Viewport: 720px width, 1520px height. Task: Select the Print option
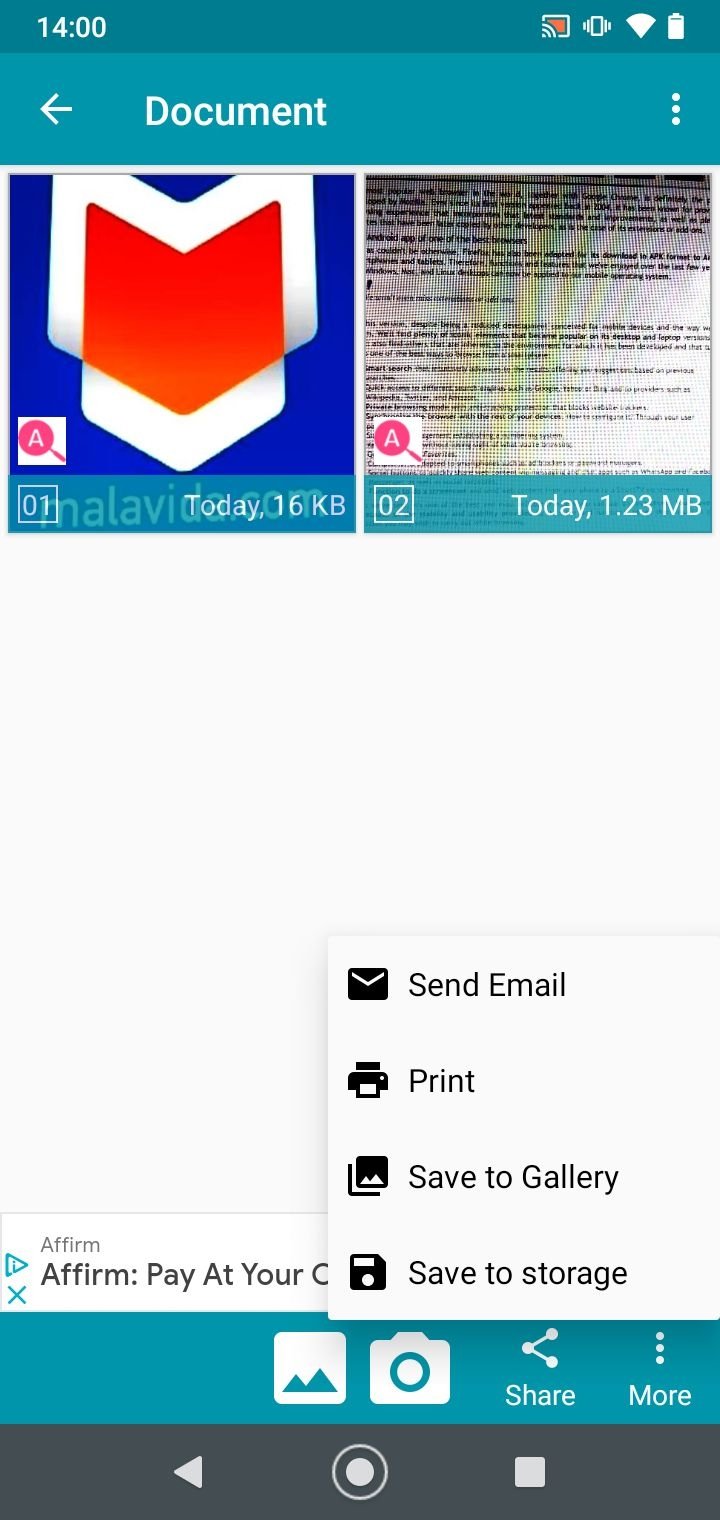(524, 1081)
